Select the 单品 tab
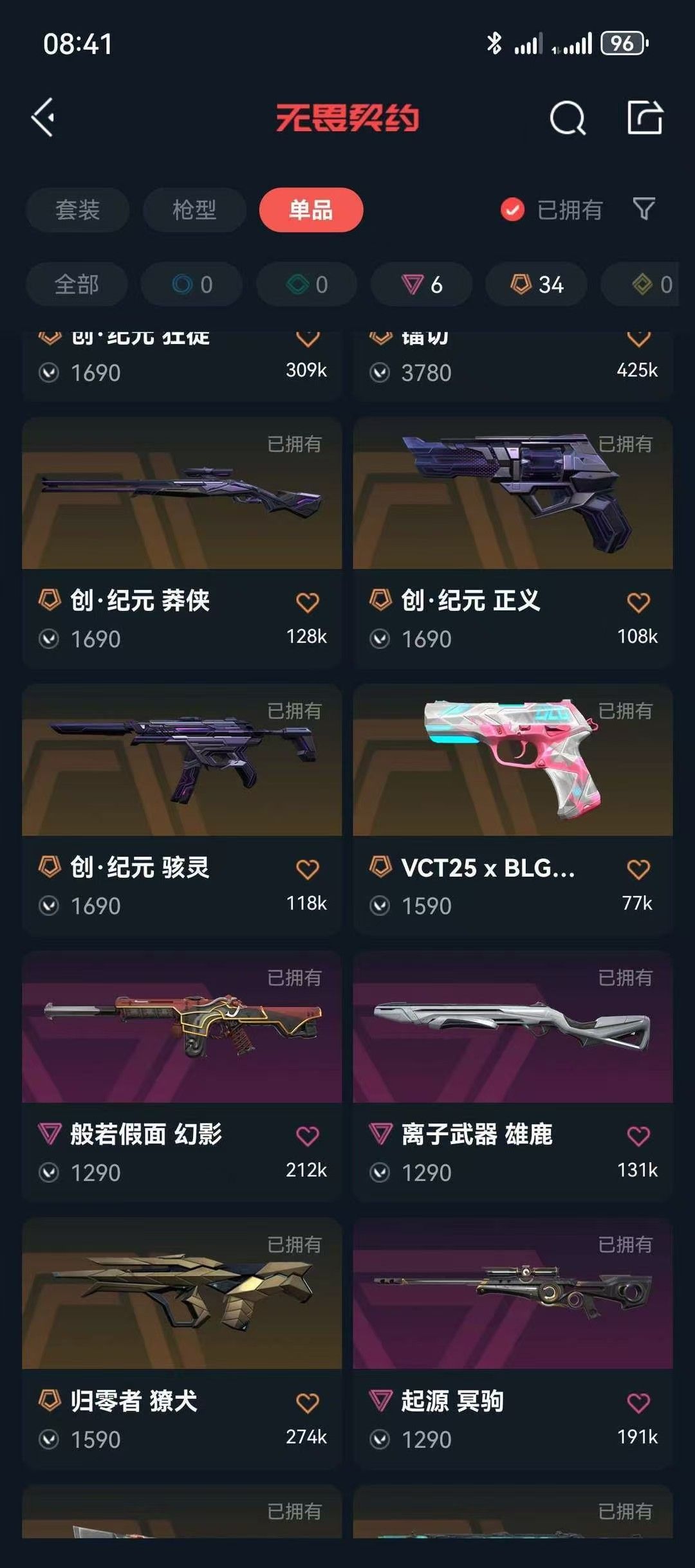The height and width of the screenshot is (1568, 695). pyautogui.click(x=311, y=210)
